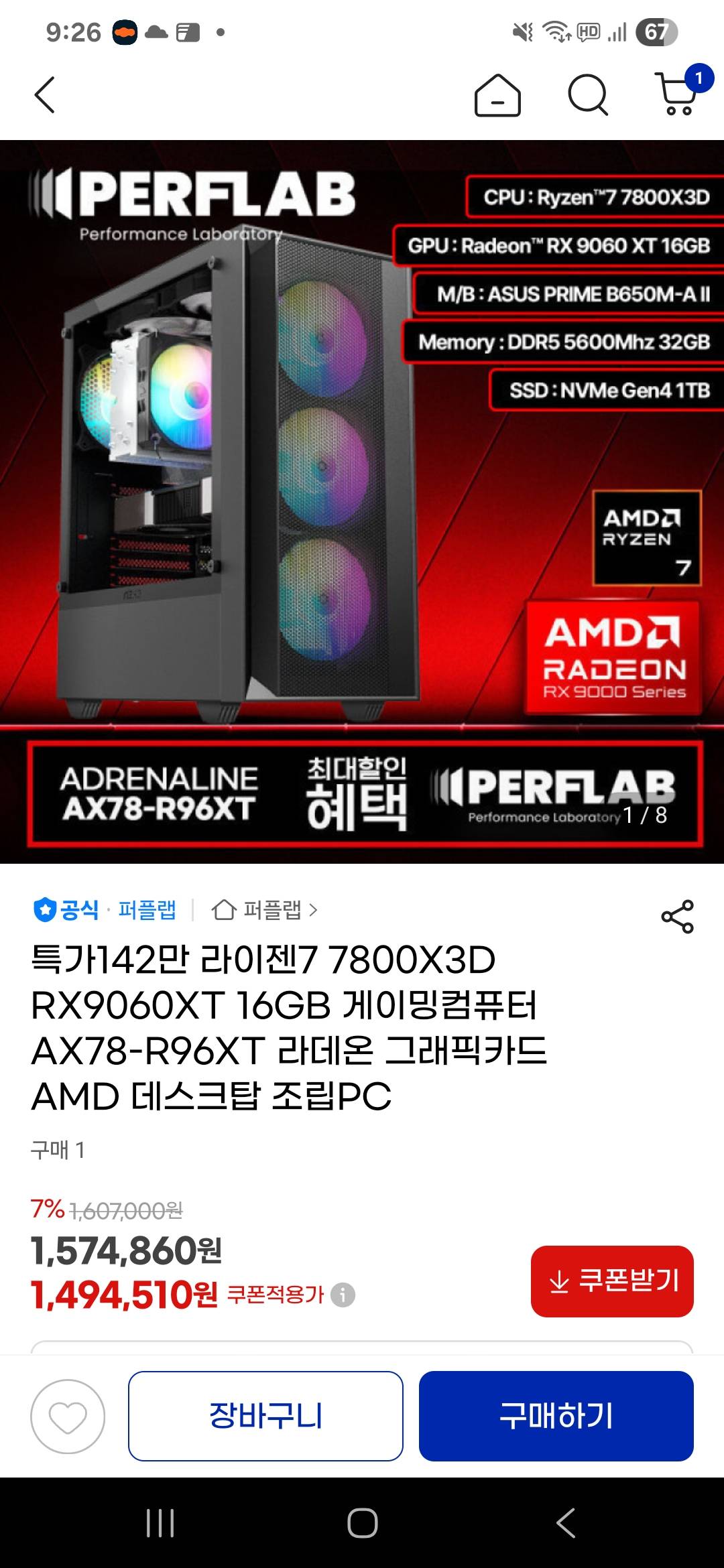Tap the system back button

(565, 1522)
